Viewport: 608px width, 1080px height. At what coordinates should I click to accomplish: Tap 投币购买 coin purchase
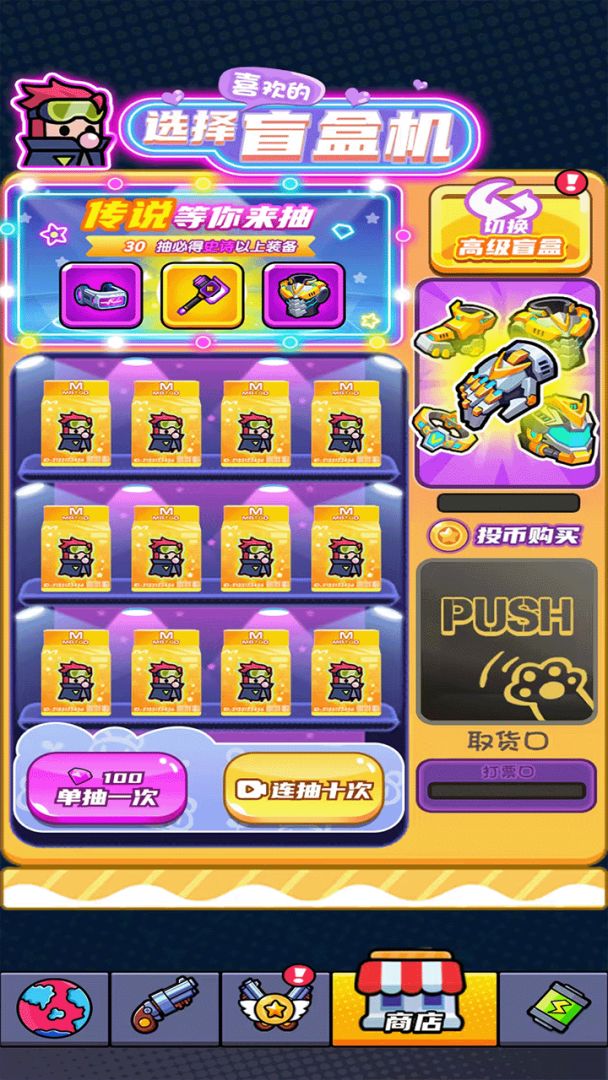click(506, 535)
